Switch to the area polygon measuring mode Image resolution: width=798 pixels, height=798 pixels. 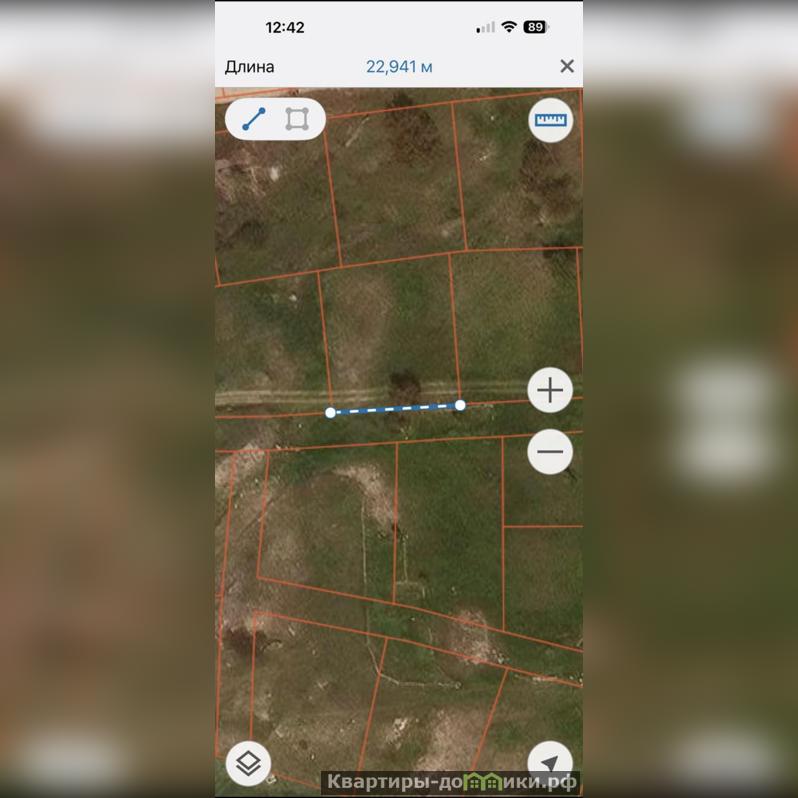pyautogui.click(x=296, y=119)
